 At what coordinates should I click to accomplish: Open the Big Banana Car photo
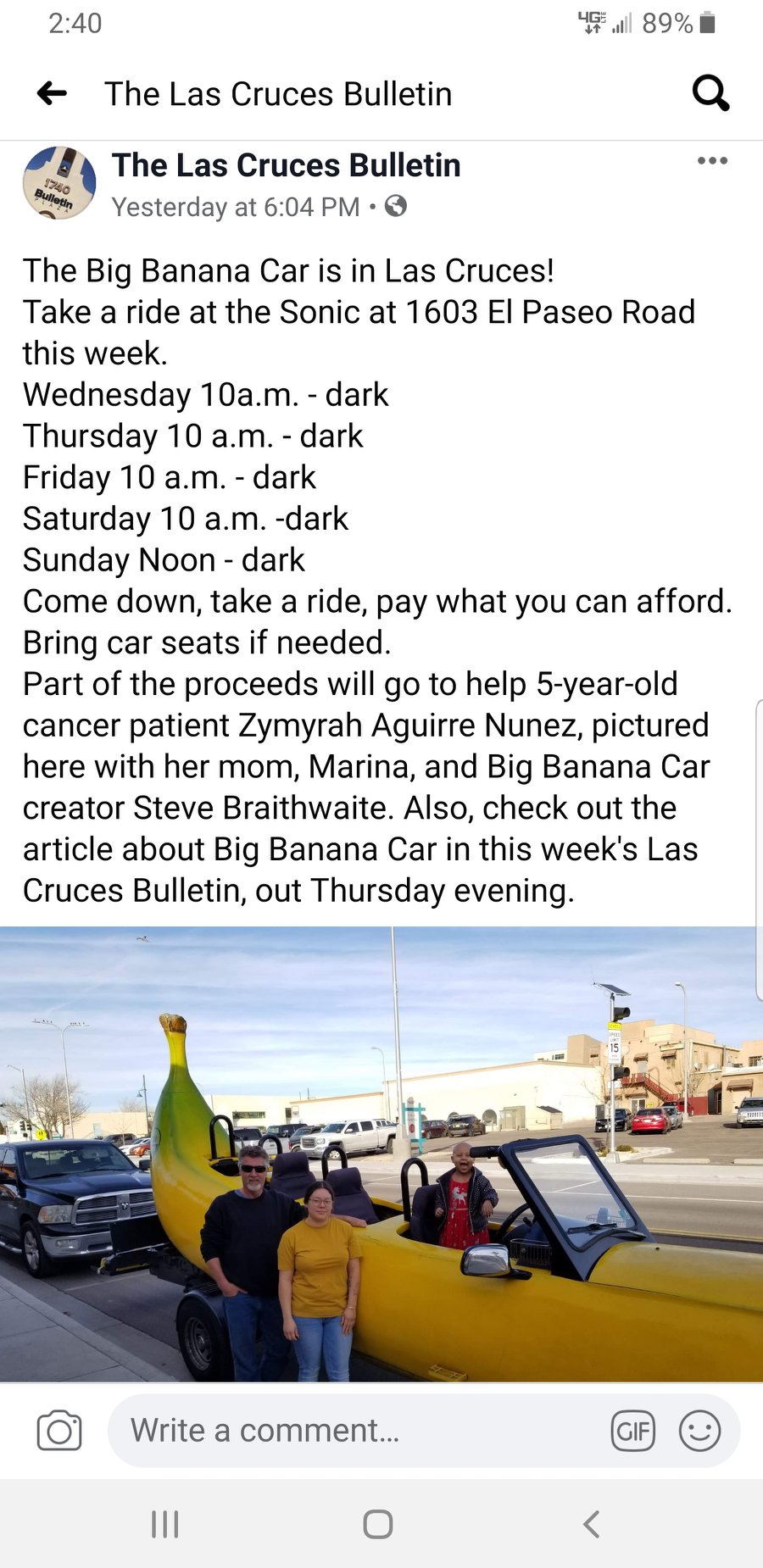click(x=381, y=1154)
